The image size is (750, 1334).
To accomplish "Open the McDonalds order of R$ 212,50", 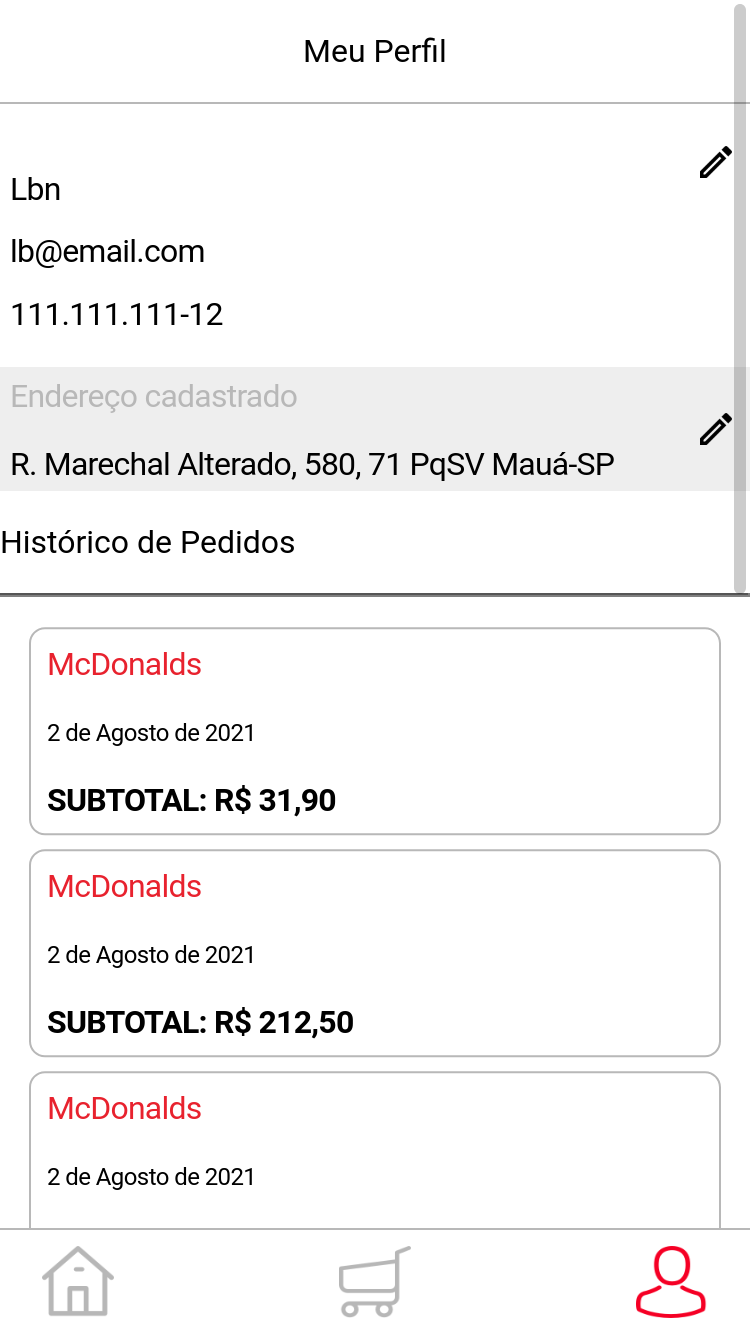I will [375, 953].
